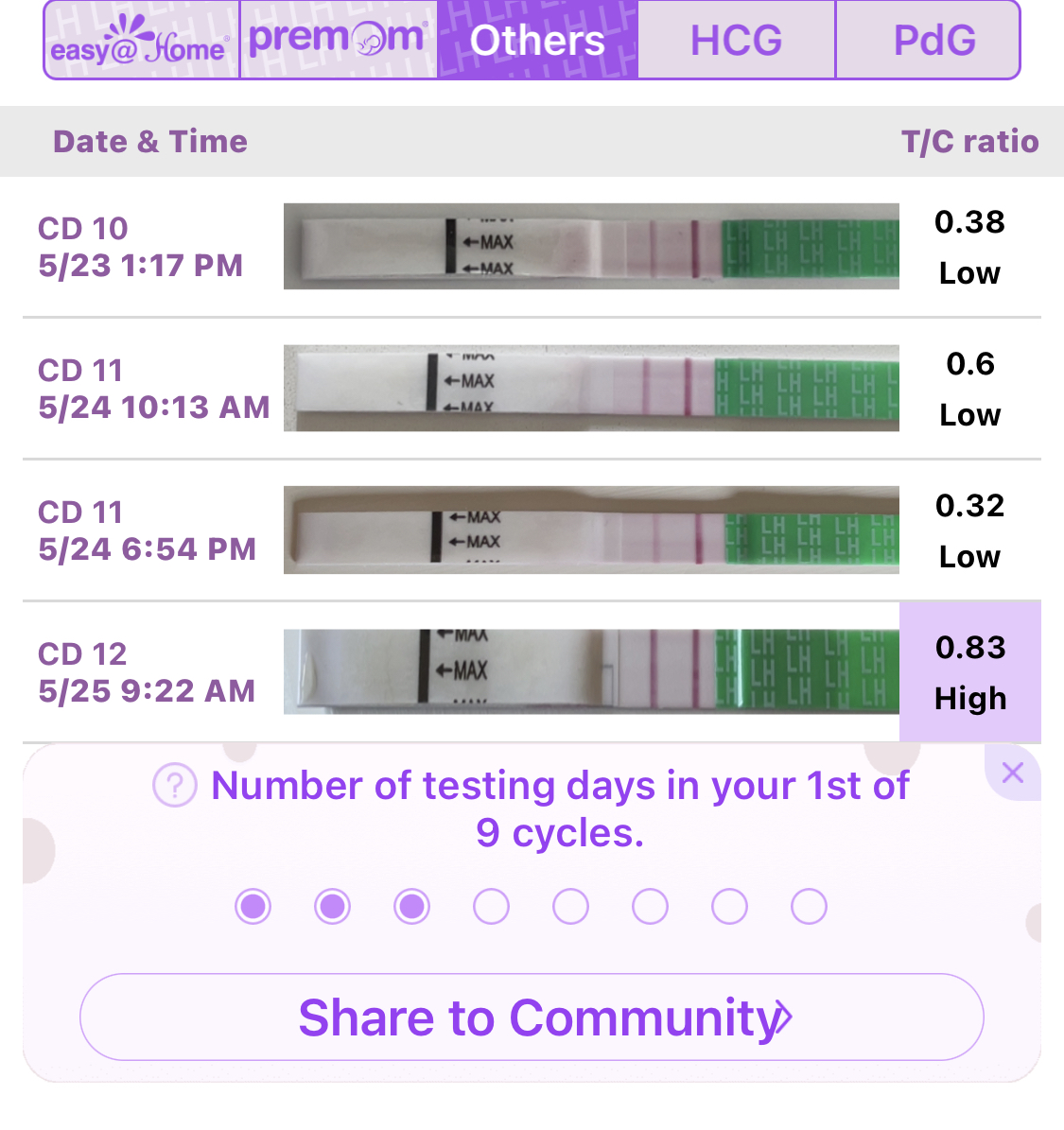
Task: Tap Share to Community button
Action: click(532, 1017)
